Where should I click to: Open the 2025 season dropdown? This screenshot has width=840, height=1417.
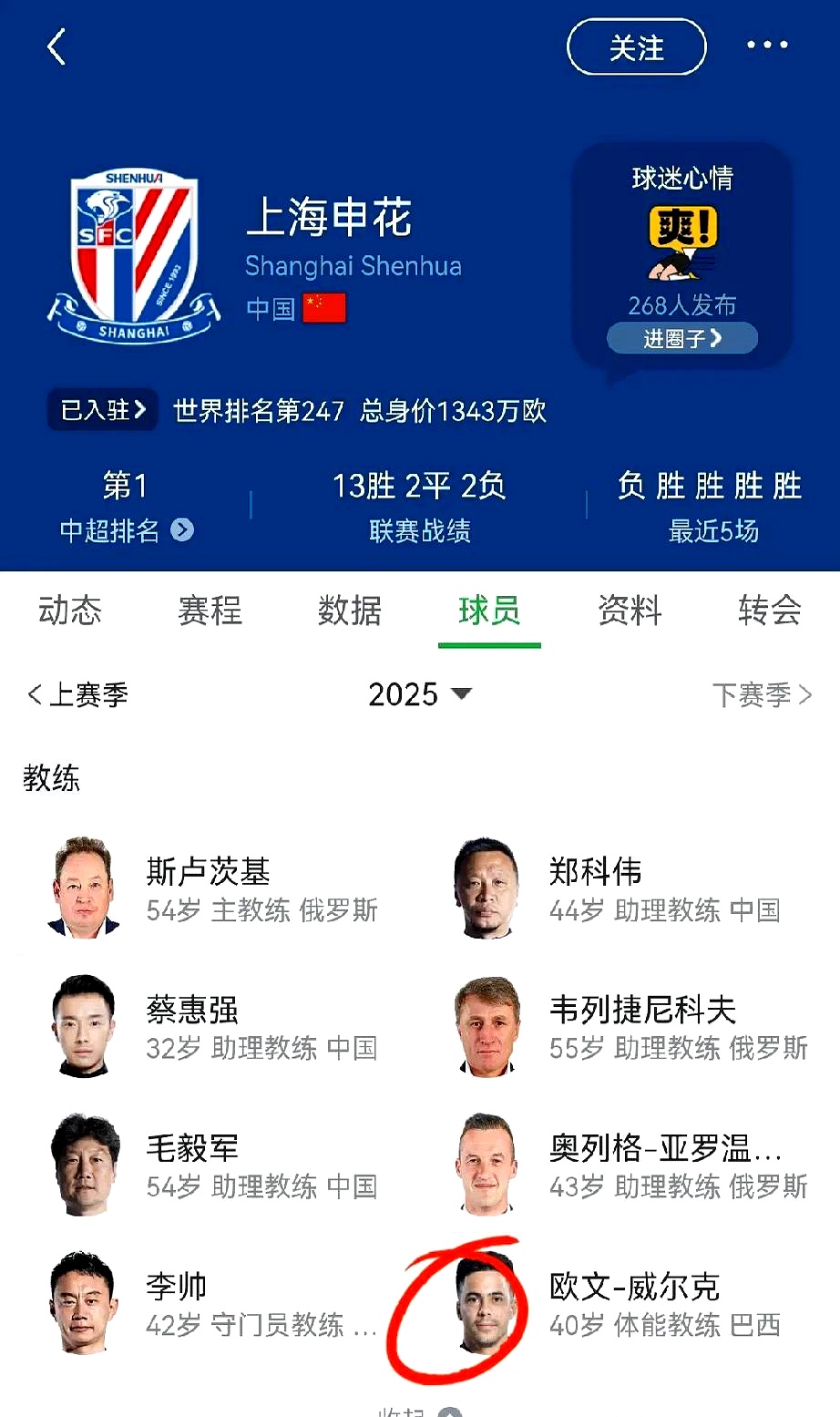tap(419, 694)
